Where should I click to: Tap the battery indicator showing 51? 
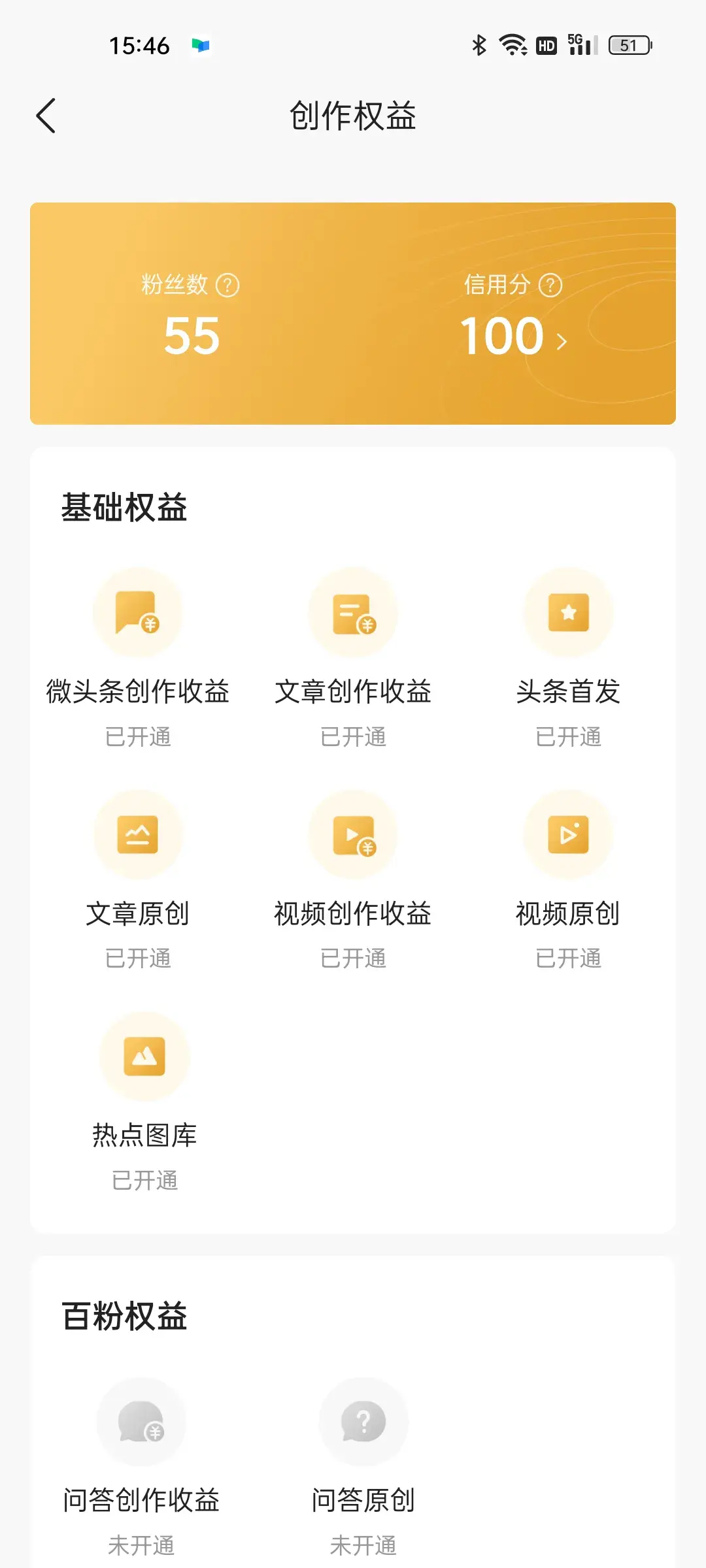point(629,45)
